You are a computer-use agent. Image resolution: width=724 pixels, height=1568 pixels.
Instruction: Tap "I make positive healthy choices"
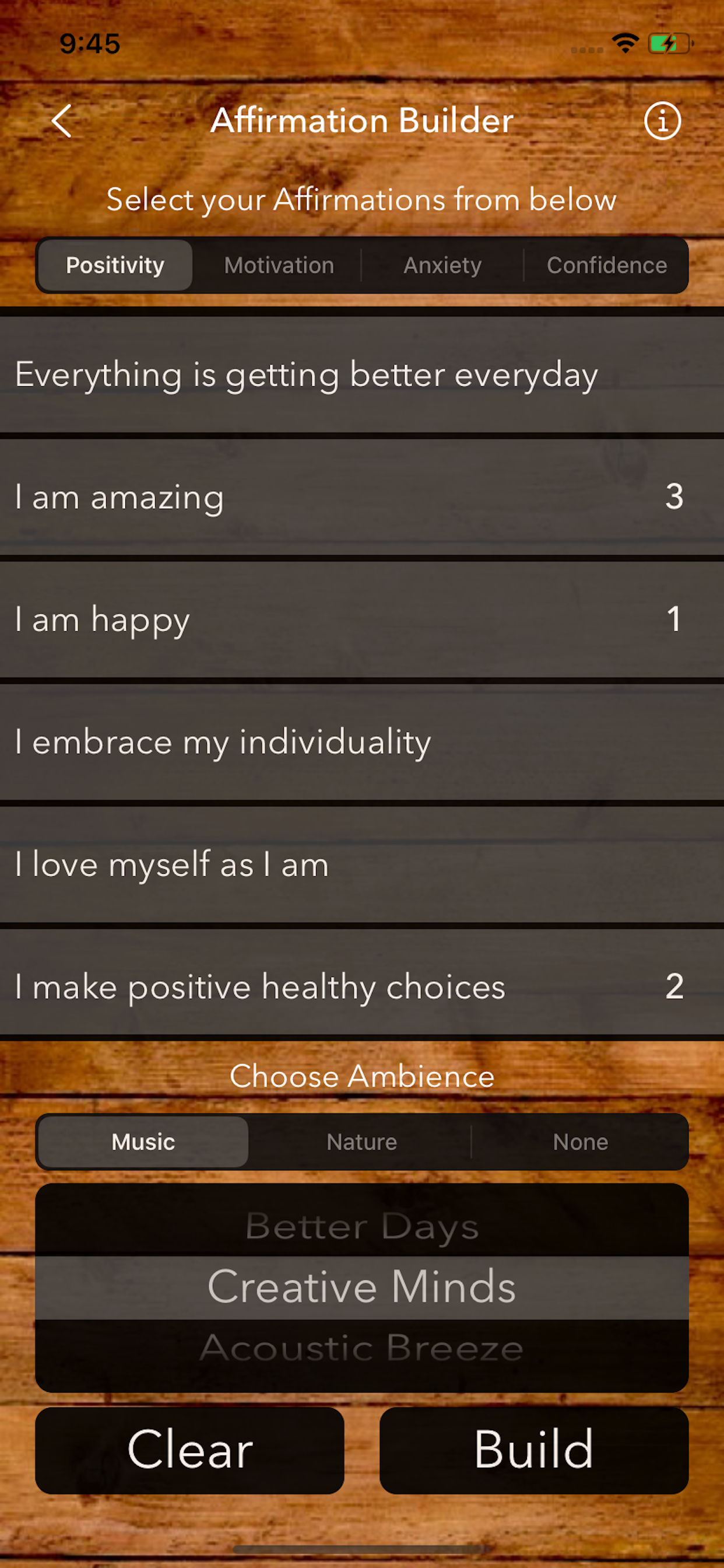tap(362, 986)
